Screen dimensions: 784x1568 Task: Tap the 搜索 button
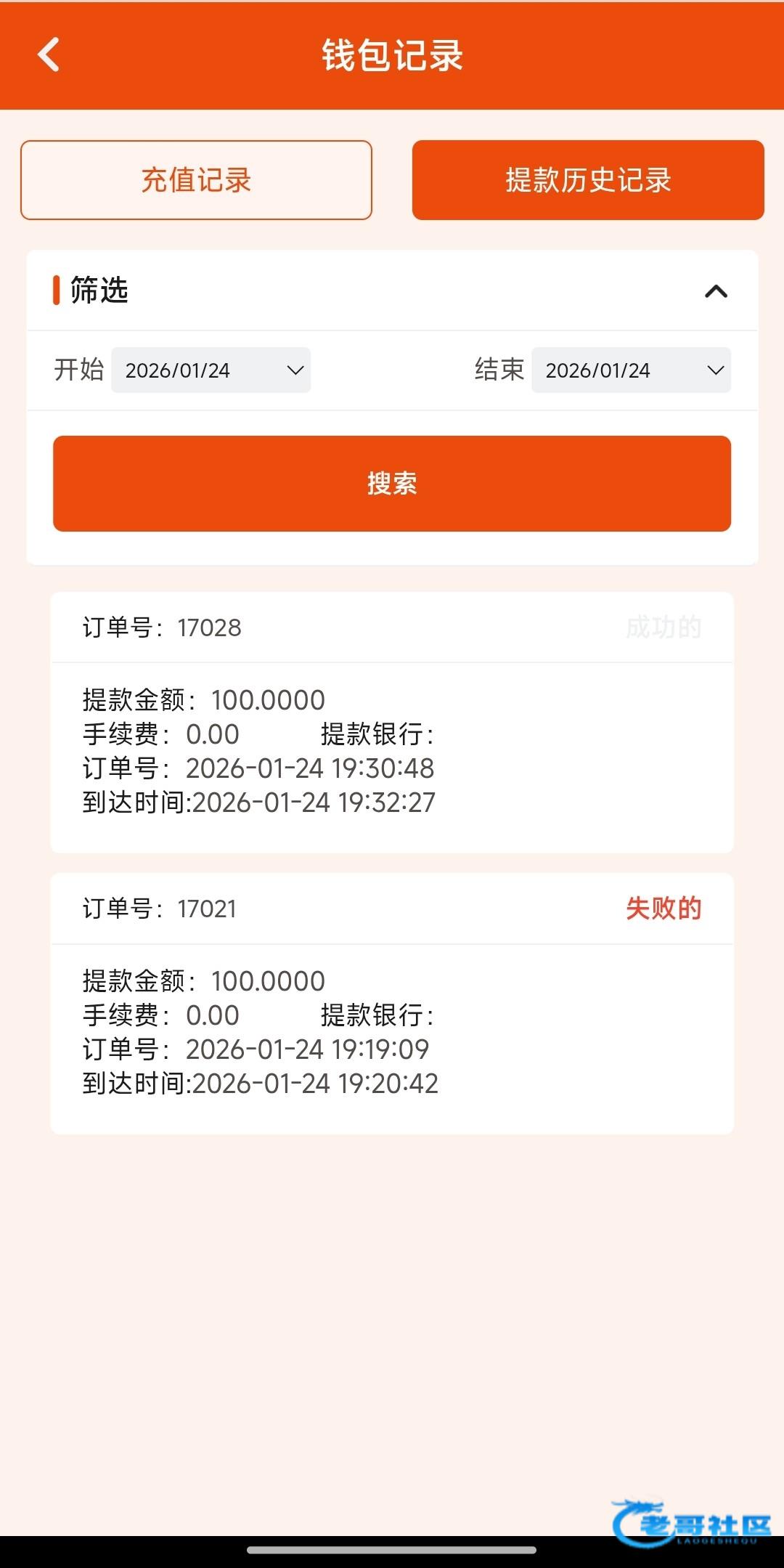(x=392, y=484)
